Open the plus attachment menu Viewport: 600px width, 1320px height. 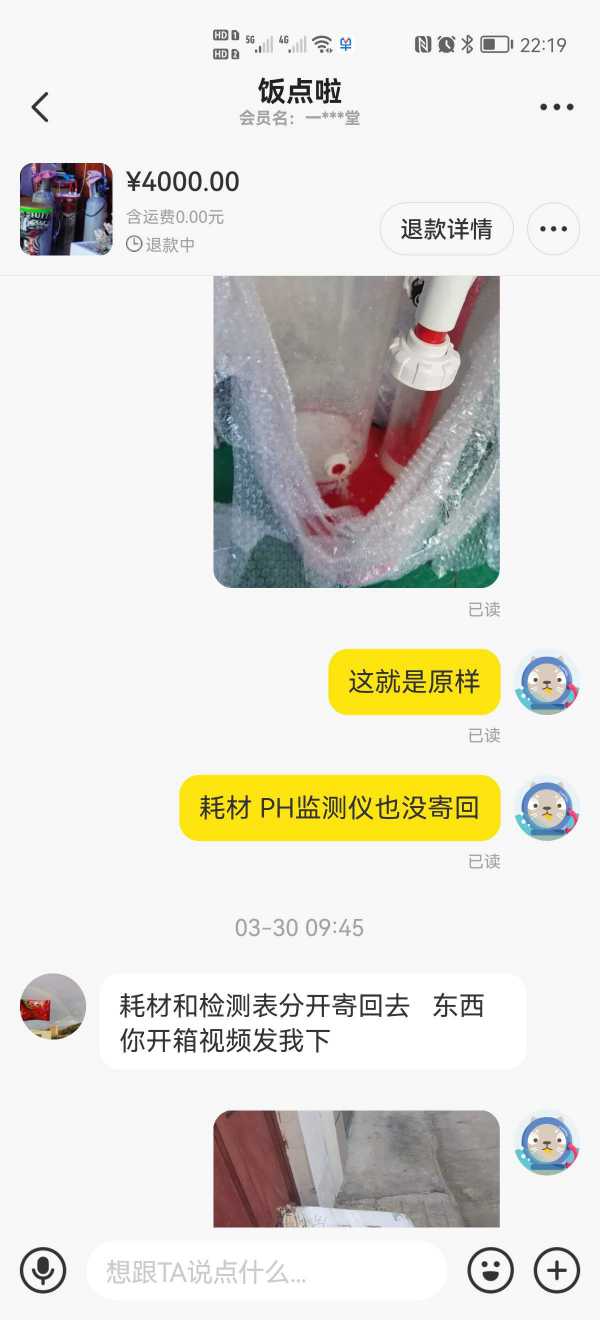pos(556,1271)
